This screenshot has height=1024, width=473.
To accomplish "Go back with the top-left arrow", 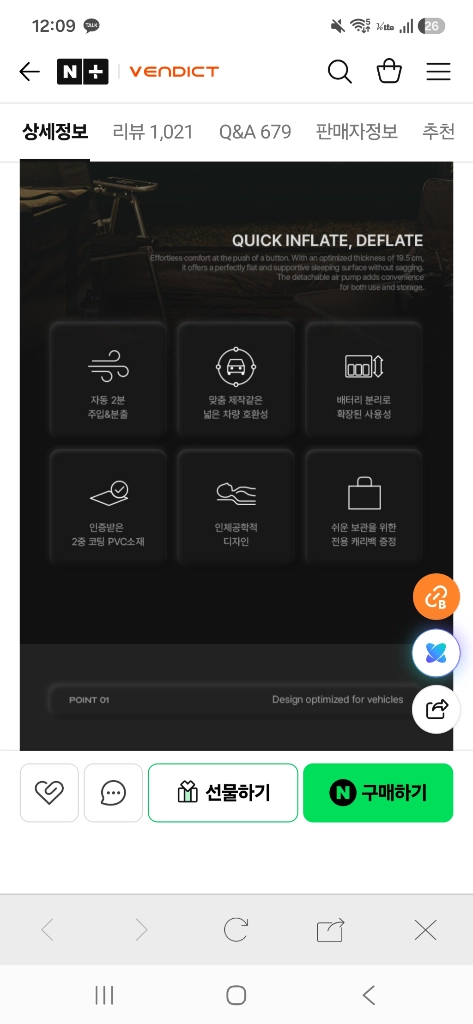I will point(29,72).
